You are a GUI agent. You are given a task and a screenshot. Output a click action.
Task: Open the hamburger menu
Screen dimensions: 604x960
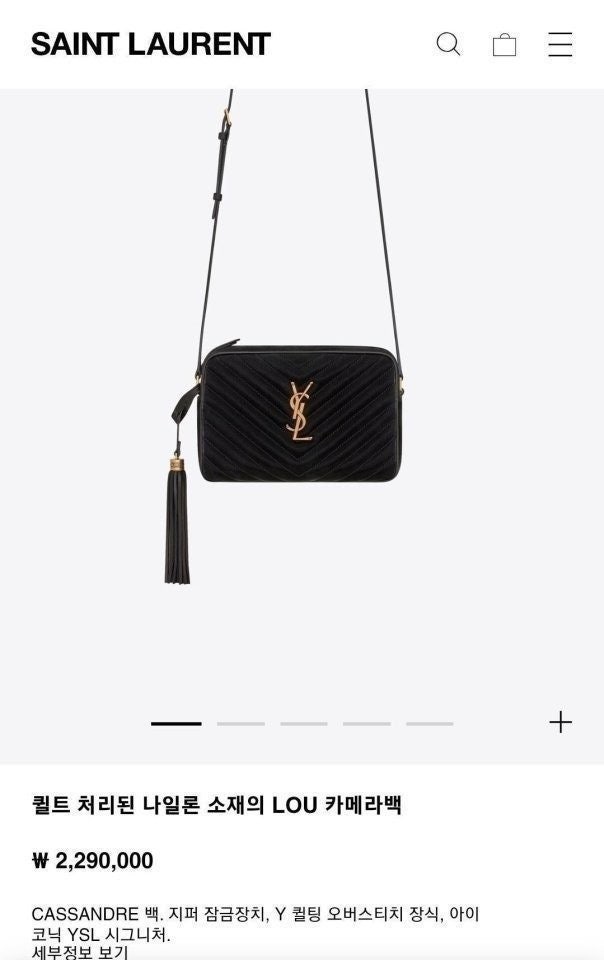click(560, 45)
